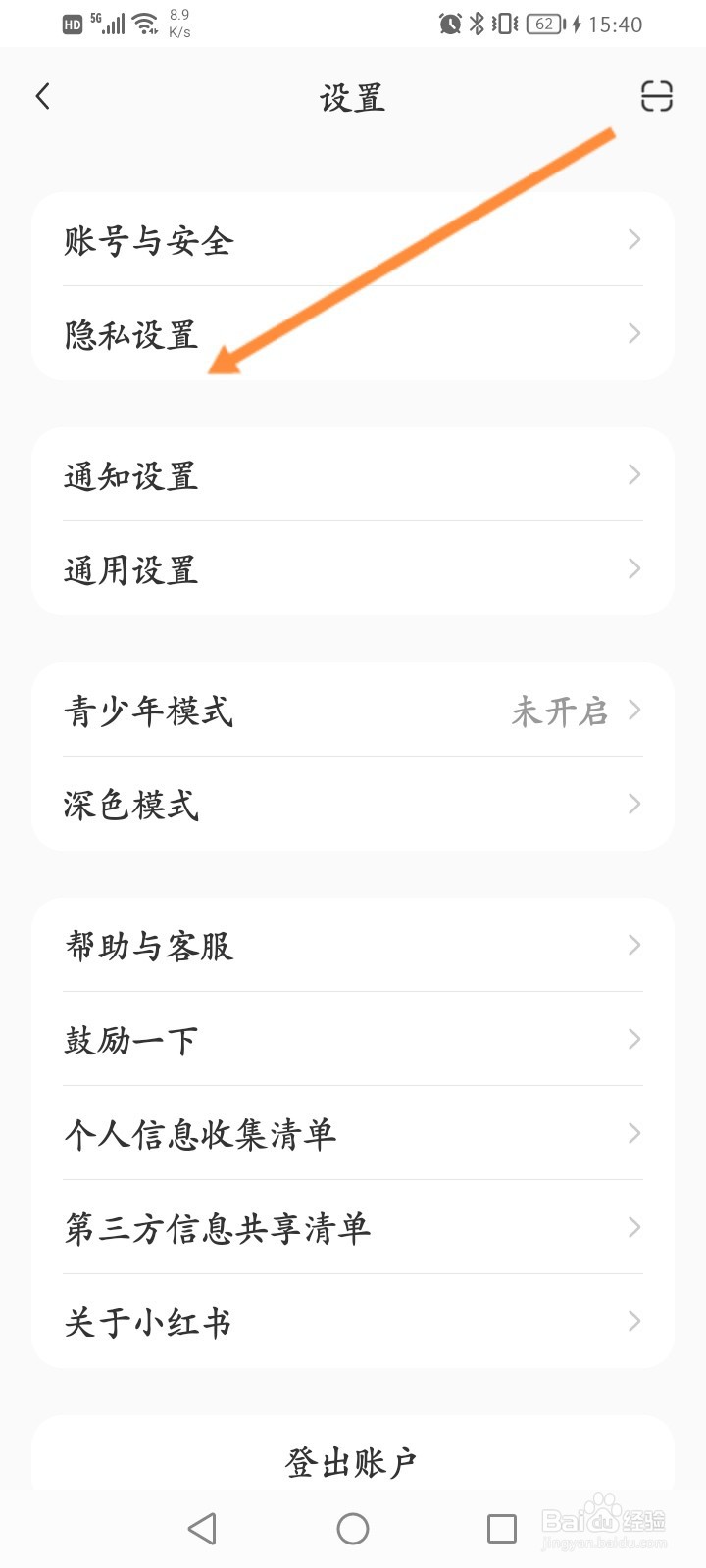Image resolution: width=706 pixels, height=1568 pixels.
Task: Click the Wi-Fi icon in the status bar
Action: 143,22
